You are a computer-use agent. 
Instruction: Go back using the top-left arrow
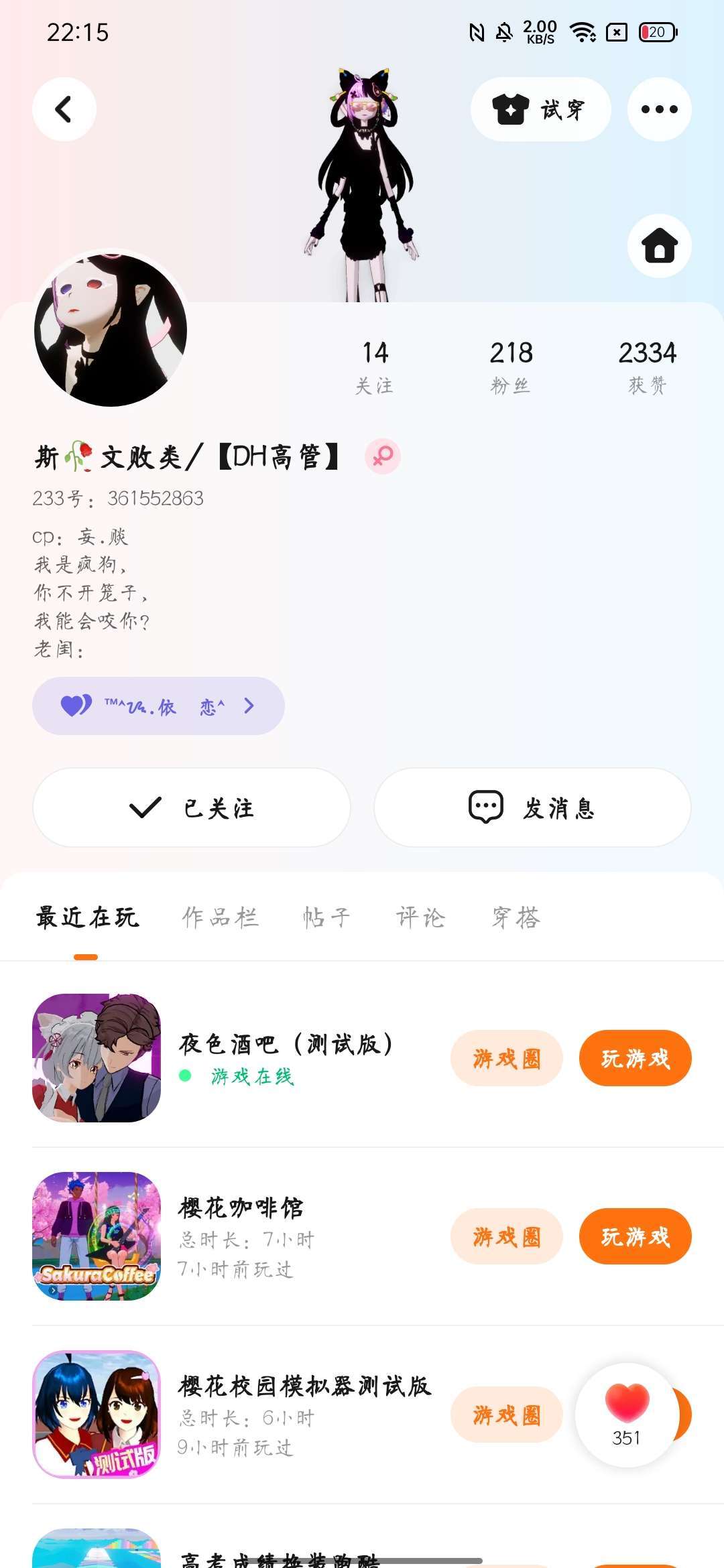(64, 109)
